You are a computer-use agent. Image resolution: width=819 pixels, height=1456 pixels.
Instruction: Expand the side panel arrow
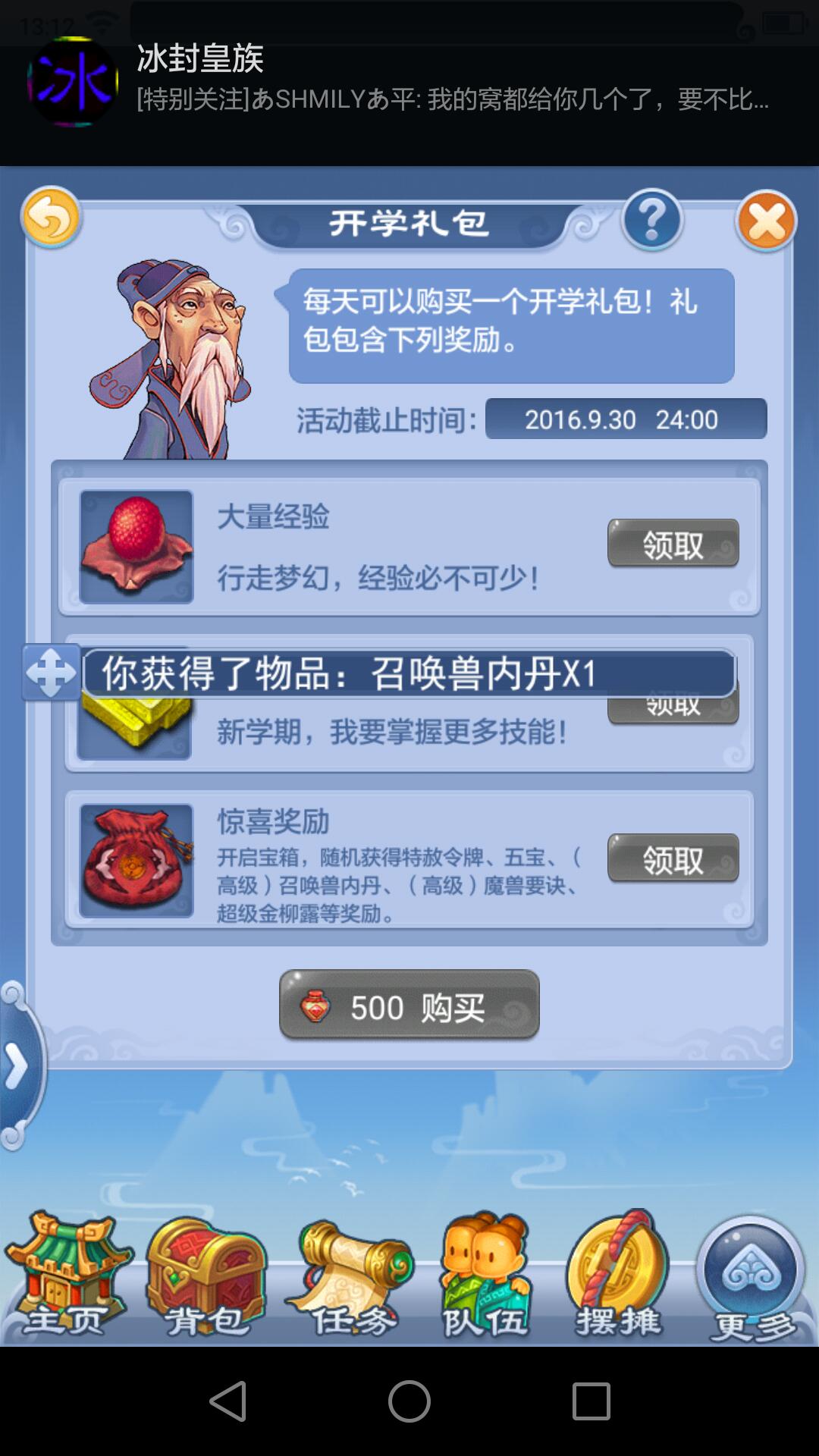pyautogui.click(x=17, y=1065)
